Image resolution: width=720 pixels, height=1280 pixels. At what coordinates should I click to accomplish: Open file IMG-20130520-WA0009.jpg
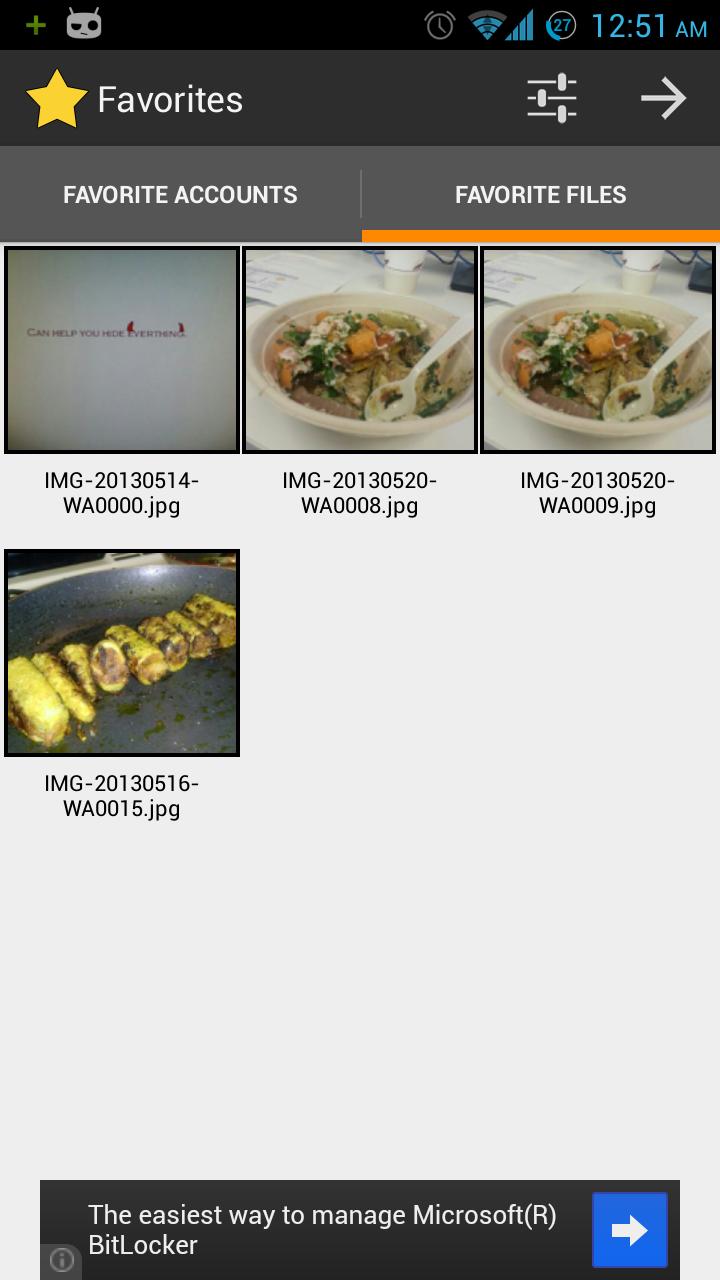[598, 350]
